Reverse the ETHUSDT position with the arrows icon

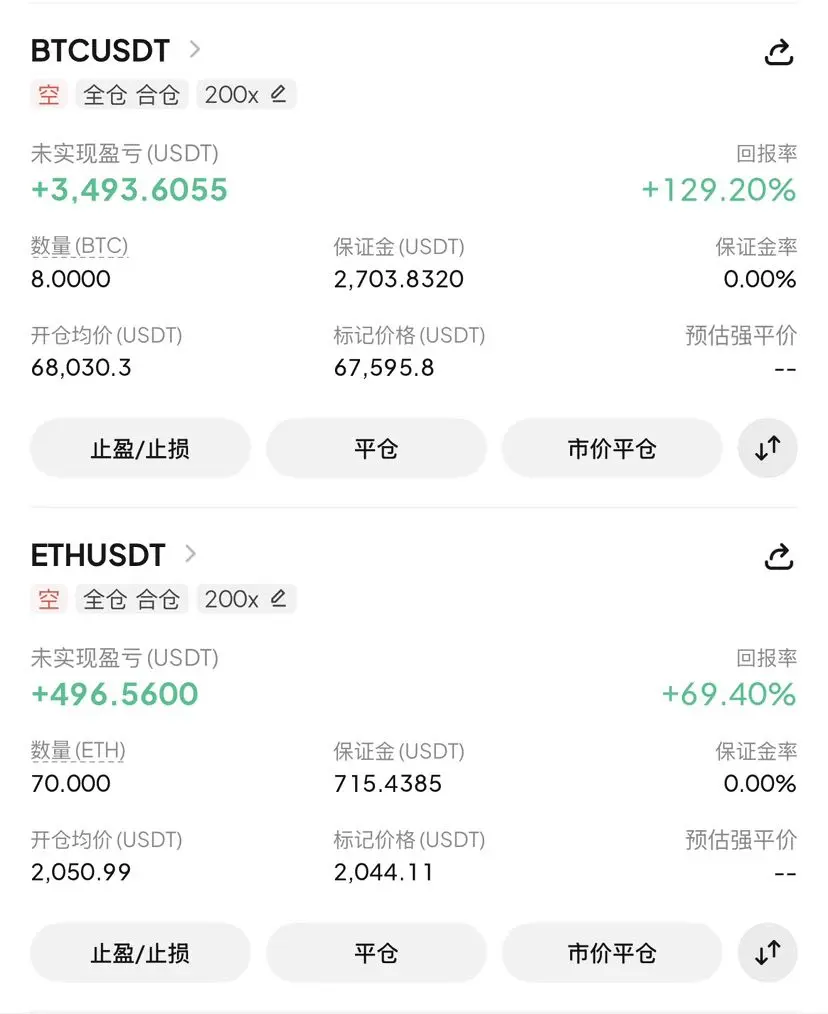[x=768, y=953]
